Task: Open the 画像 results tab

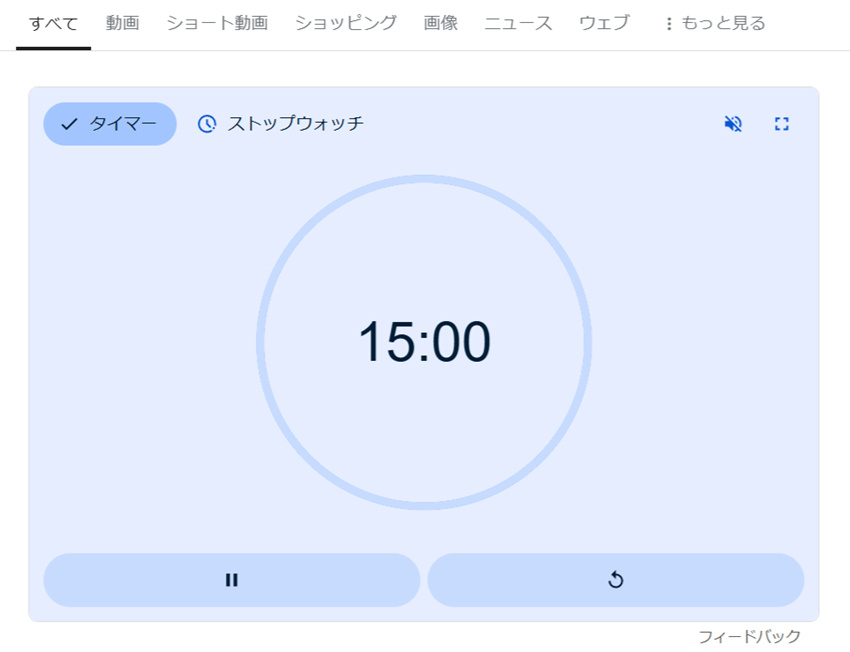Action: coord(440,23)
